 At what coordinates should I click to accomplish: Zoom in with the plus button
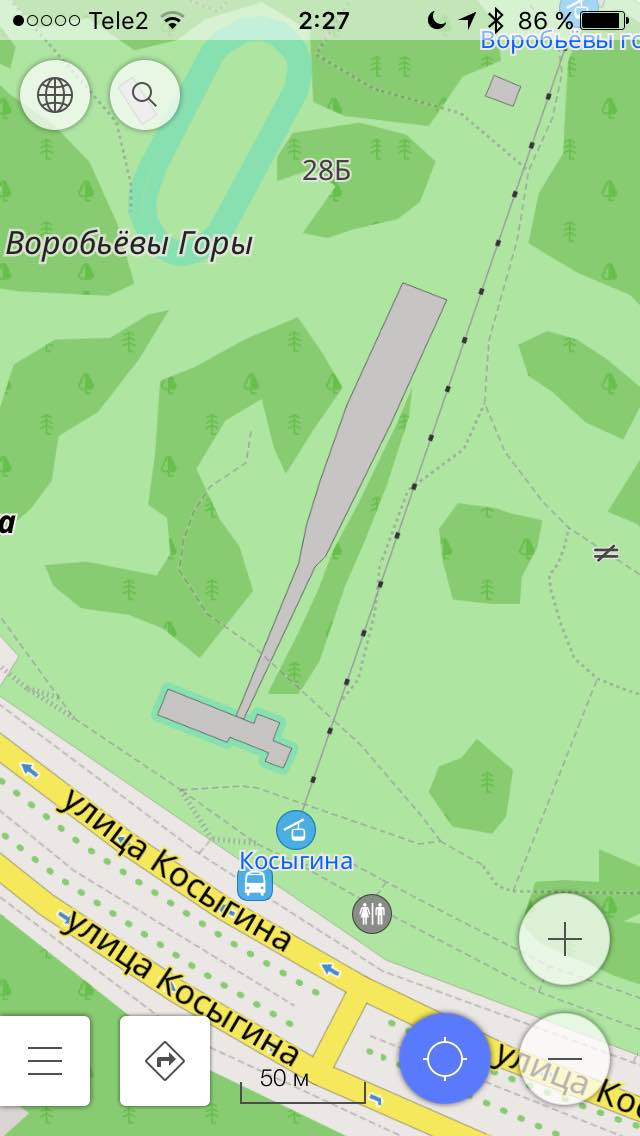(565, 939)
